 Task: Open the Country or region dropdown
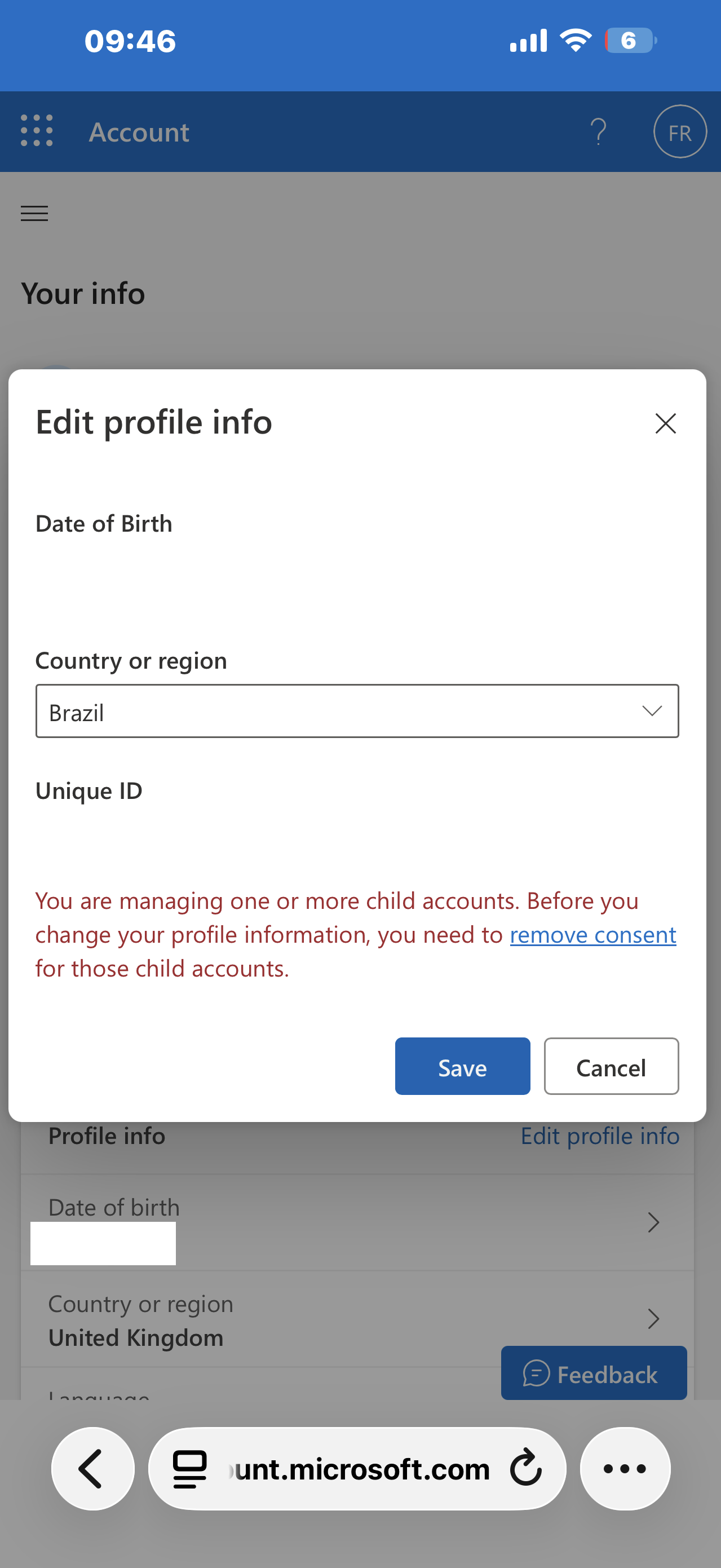[x=357, y=711]
